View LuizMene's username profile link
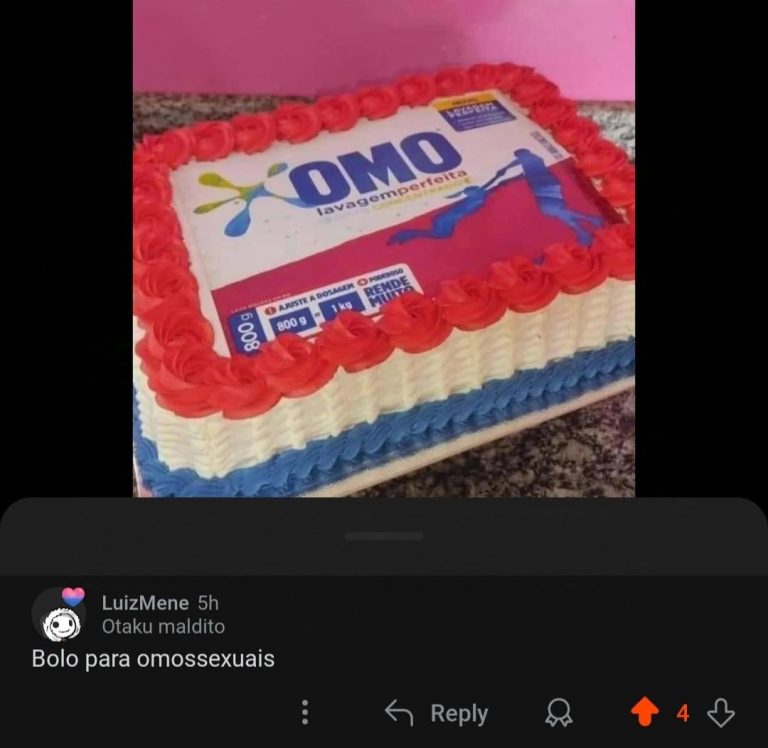Viewport: 768px width, 748px height. point(145,603)
